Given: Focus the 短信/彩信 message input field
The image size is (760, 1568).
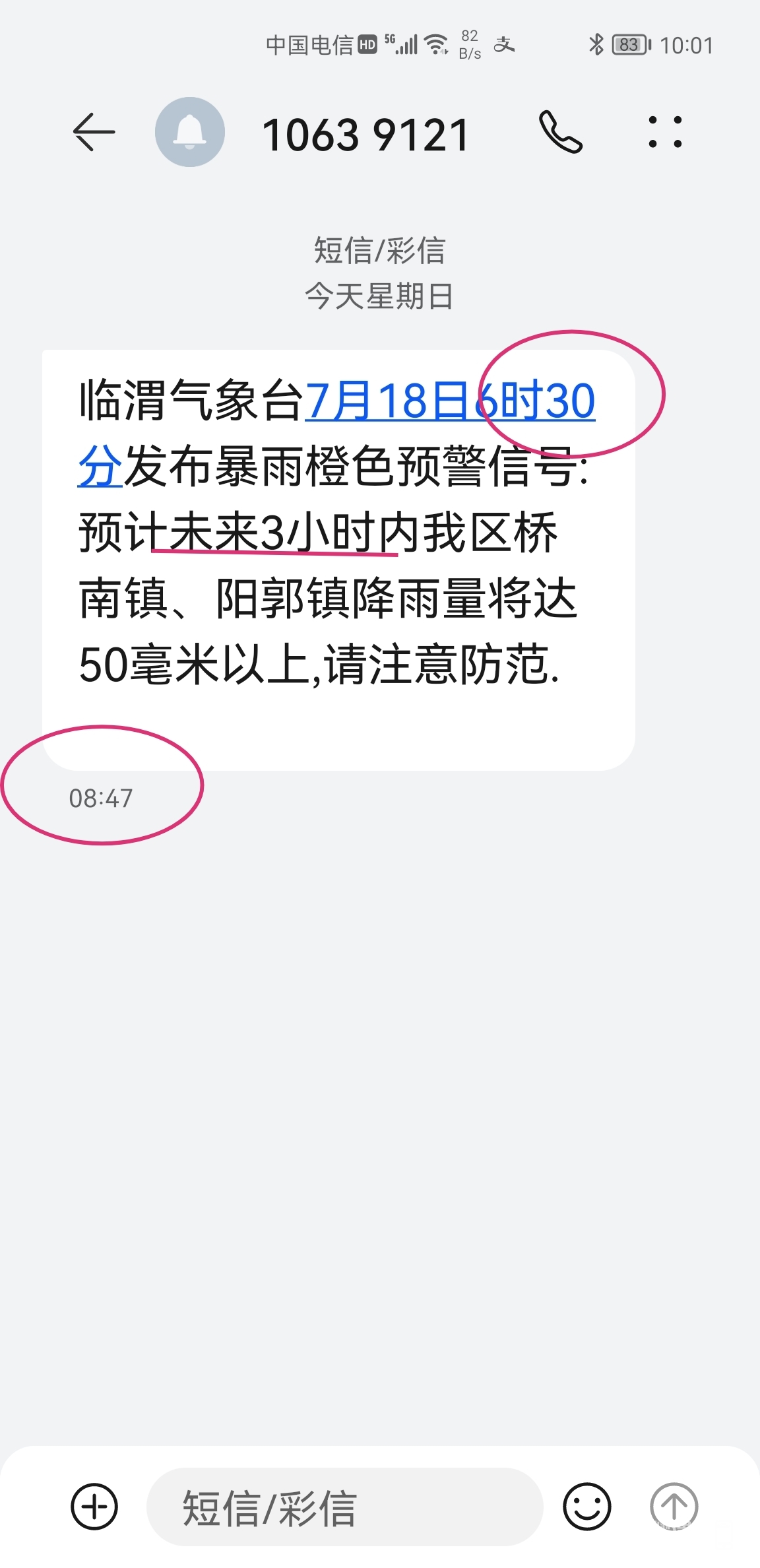Looking at the screenshot, I should pyautogui.click(x=343, y=1507).
